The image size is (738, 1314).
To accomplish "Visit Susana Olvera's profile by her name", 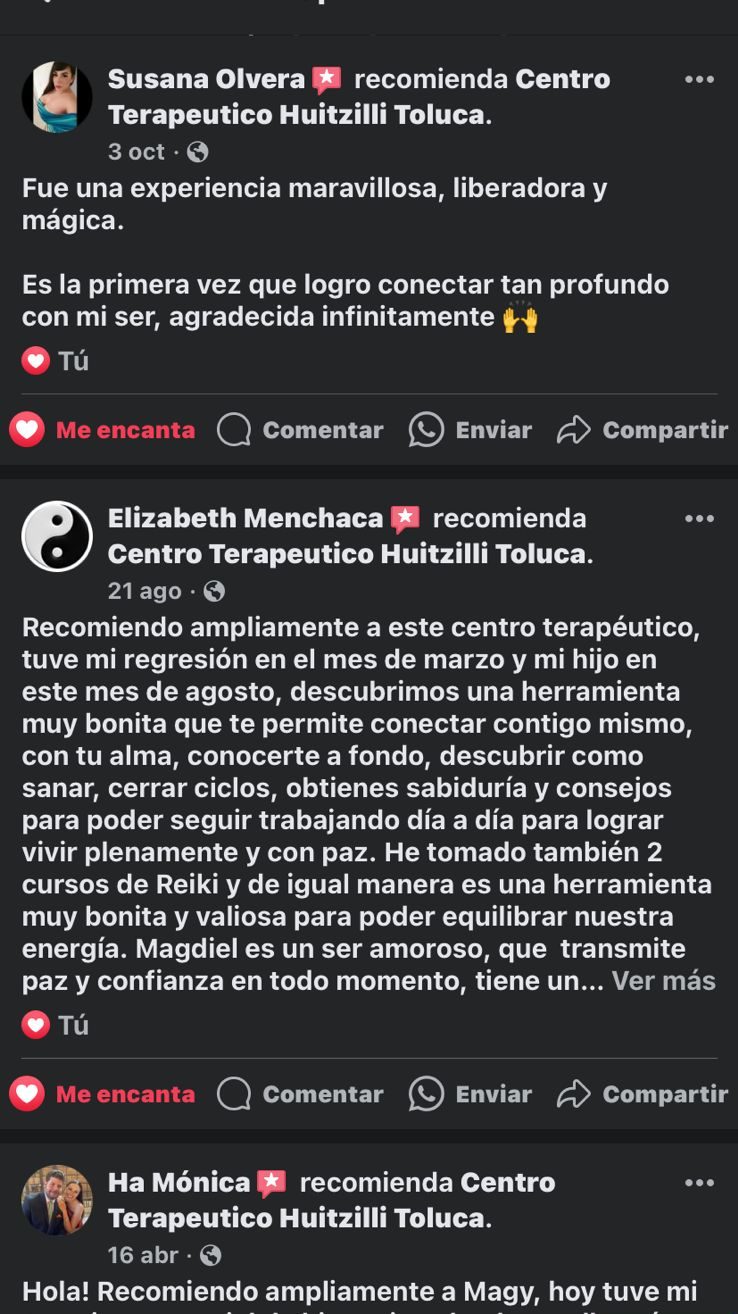I will pos(206,79).
